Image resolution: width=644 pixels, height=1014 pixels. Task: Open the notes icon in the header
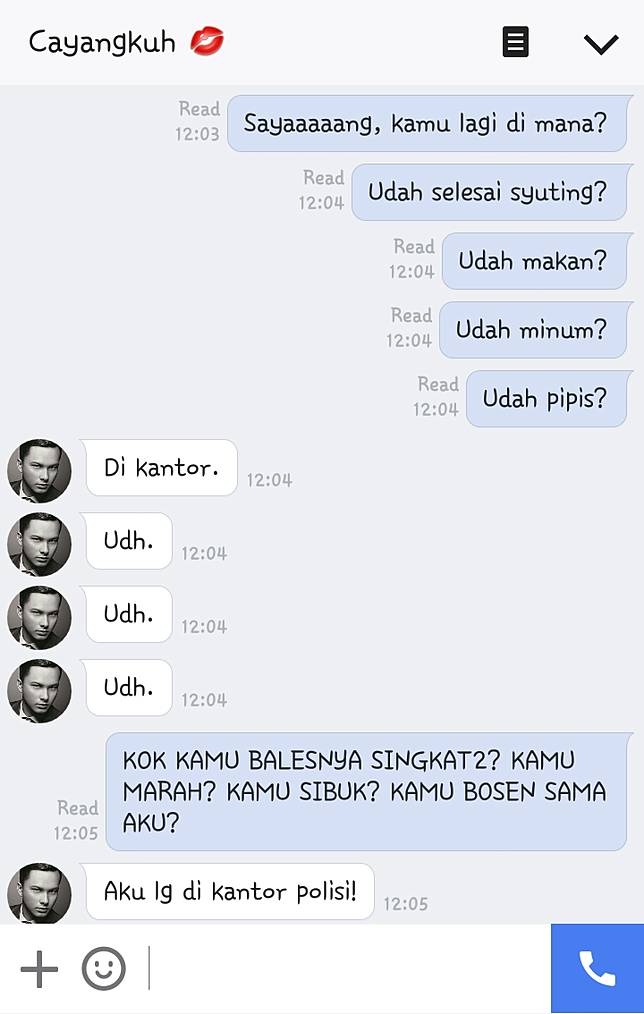(x=515, y=42)
